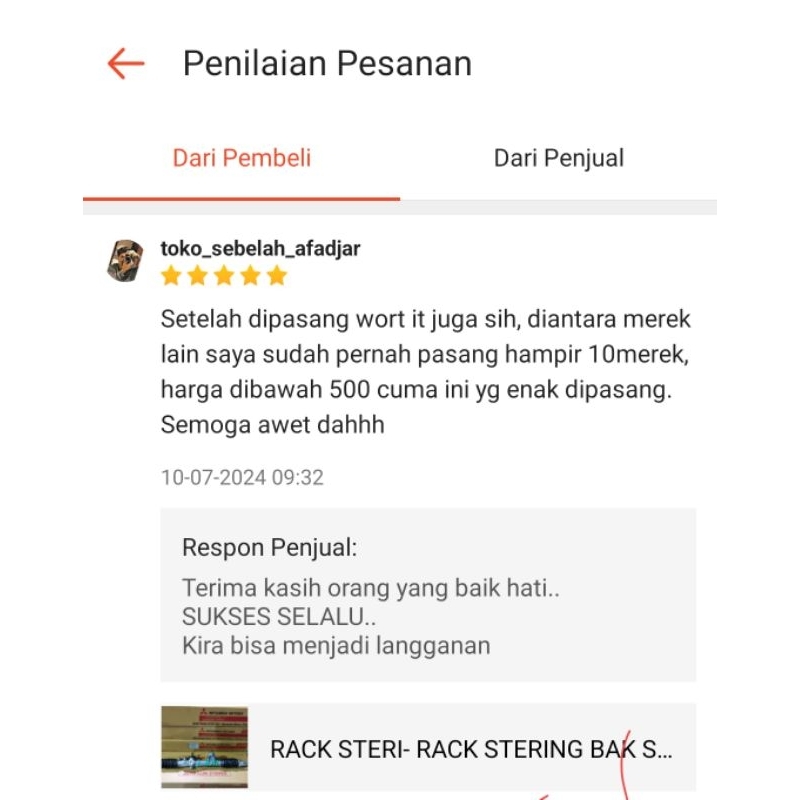Go back from Penilaian Pesanan
Viewport: 800px width, 800px height.
(126, 64)
